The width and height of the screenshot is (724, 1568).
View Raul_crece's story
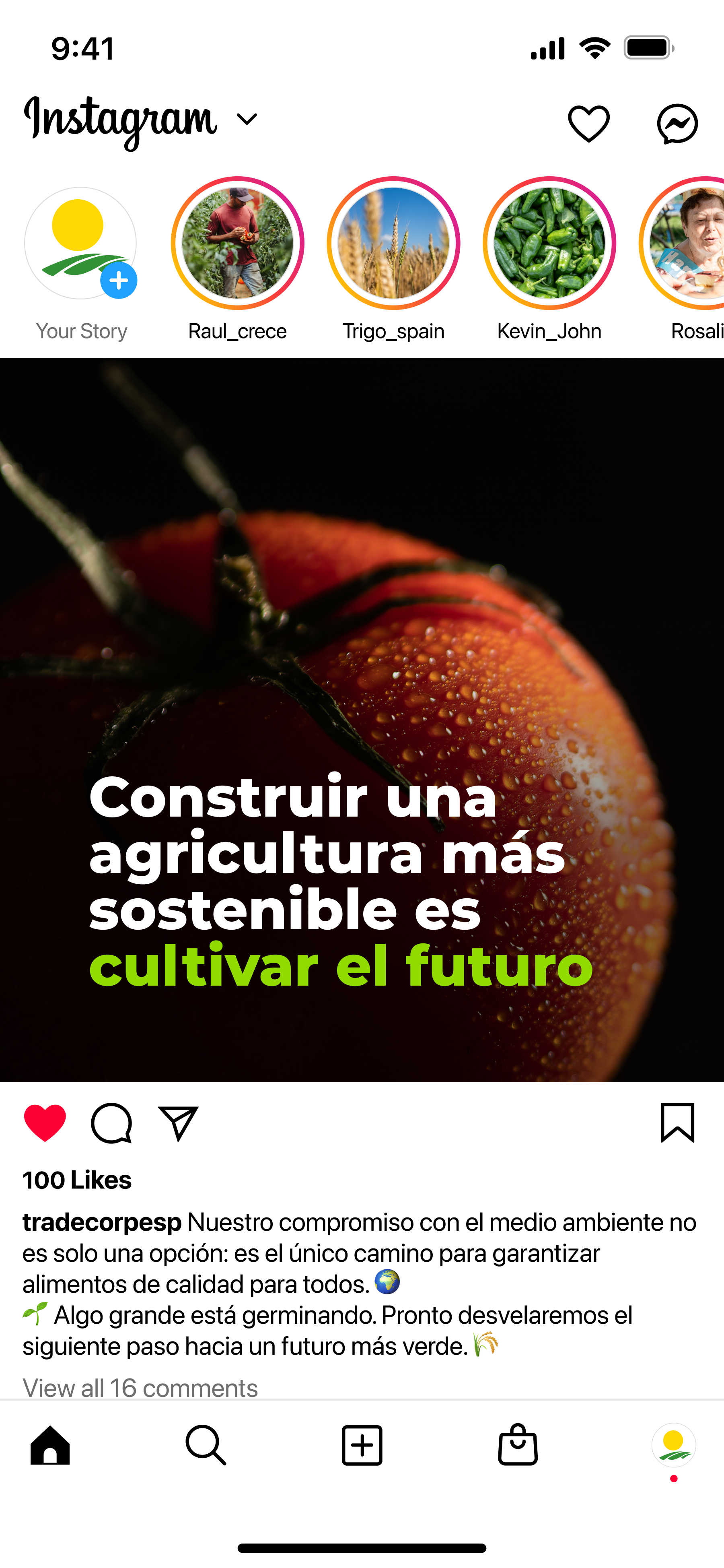pos(237,243)
